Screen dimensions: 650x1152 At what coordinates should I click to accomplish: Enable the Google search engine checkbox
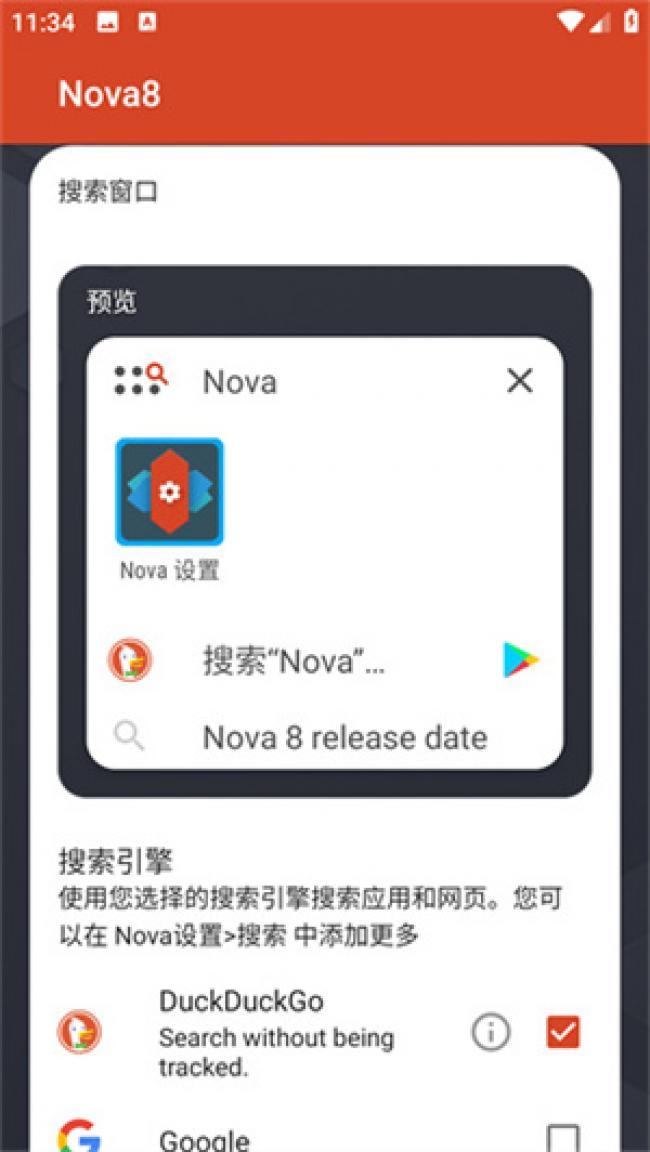coord(563,1137)
